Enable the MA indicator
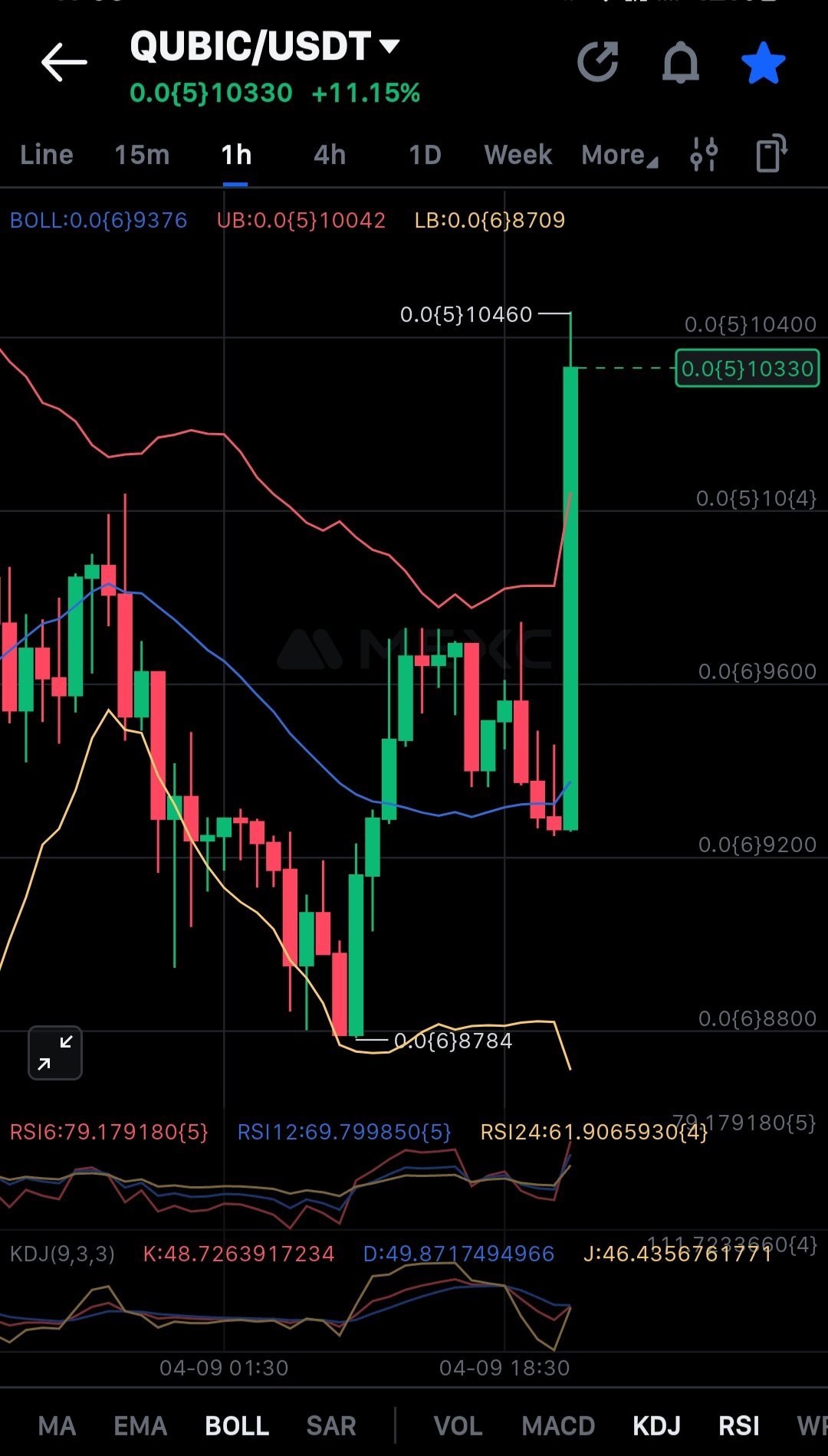 [57, 1426]
